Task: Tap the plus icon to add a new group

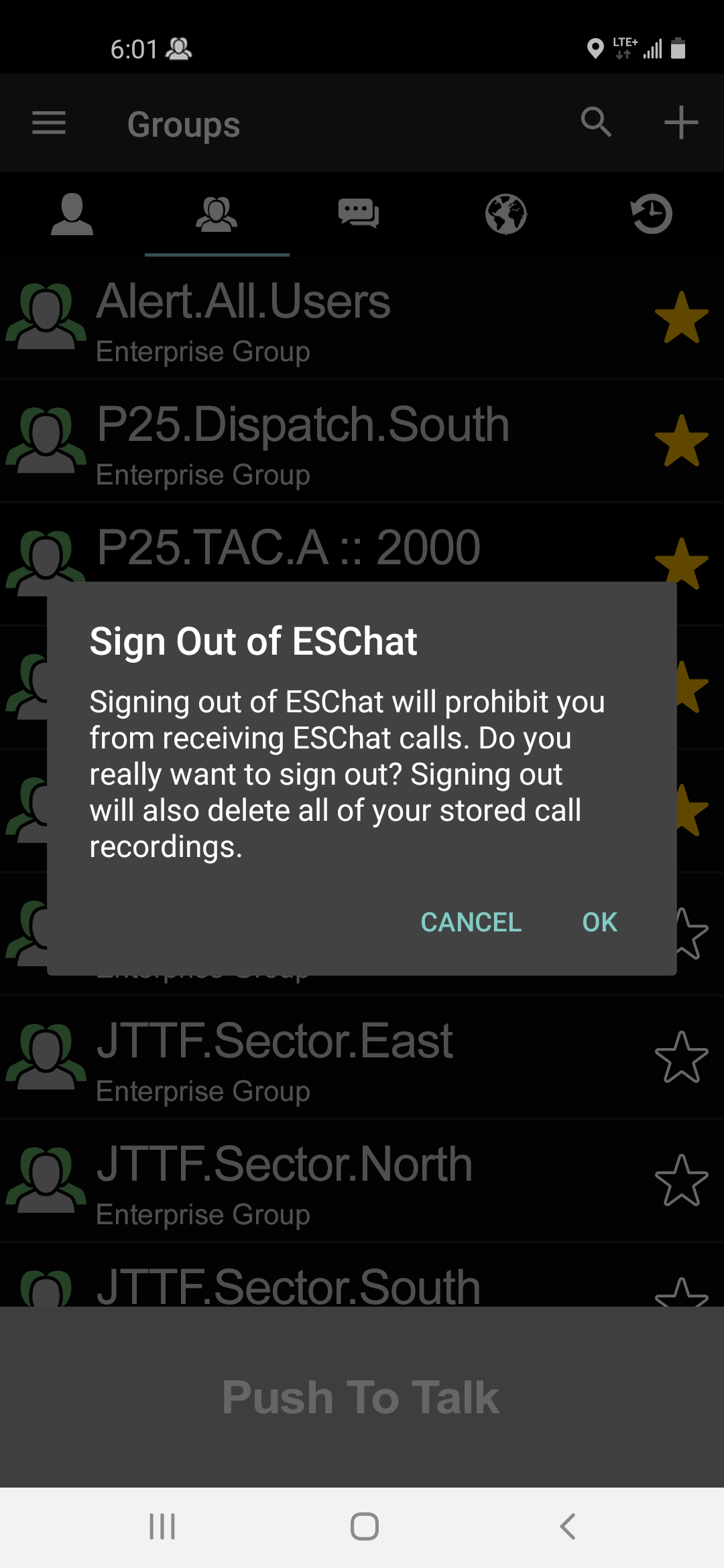Action: pyautogui.click(x=681, y=123)
